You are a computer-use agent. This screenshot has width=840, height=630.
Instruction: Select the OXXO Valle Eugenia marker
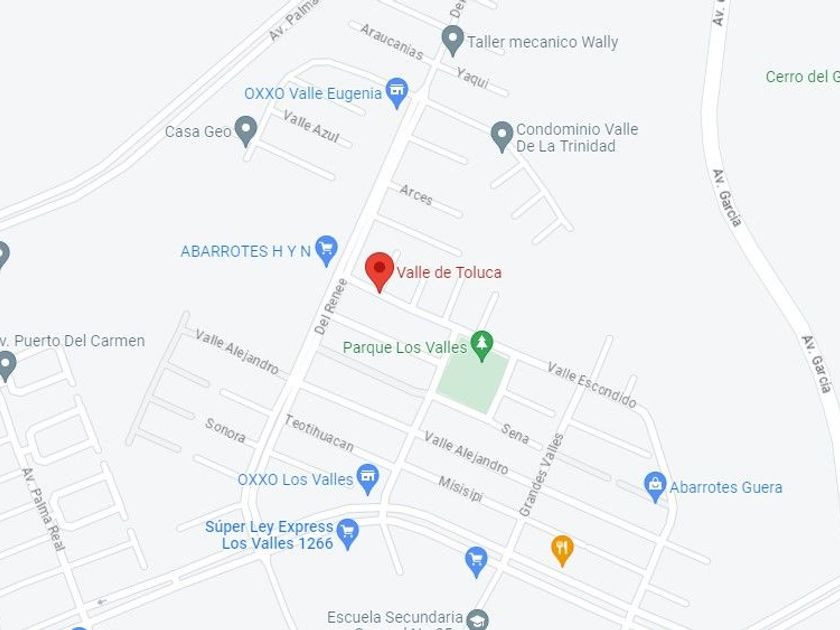click(397, 93)
